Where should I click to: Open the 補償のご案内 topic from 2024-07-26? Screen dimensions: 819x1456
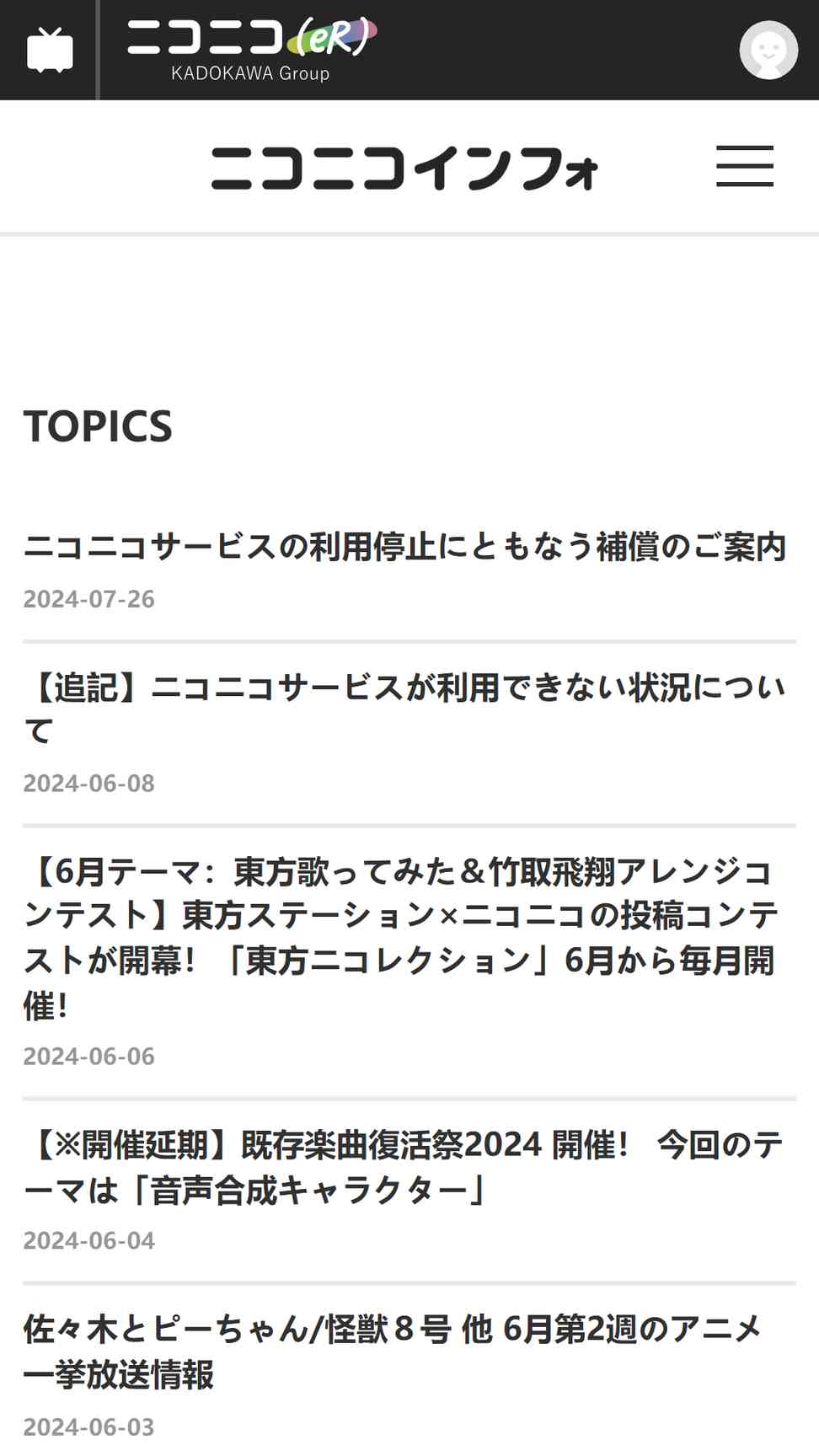pos(405,547)
